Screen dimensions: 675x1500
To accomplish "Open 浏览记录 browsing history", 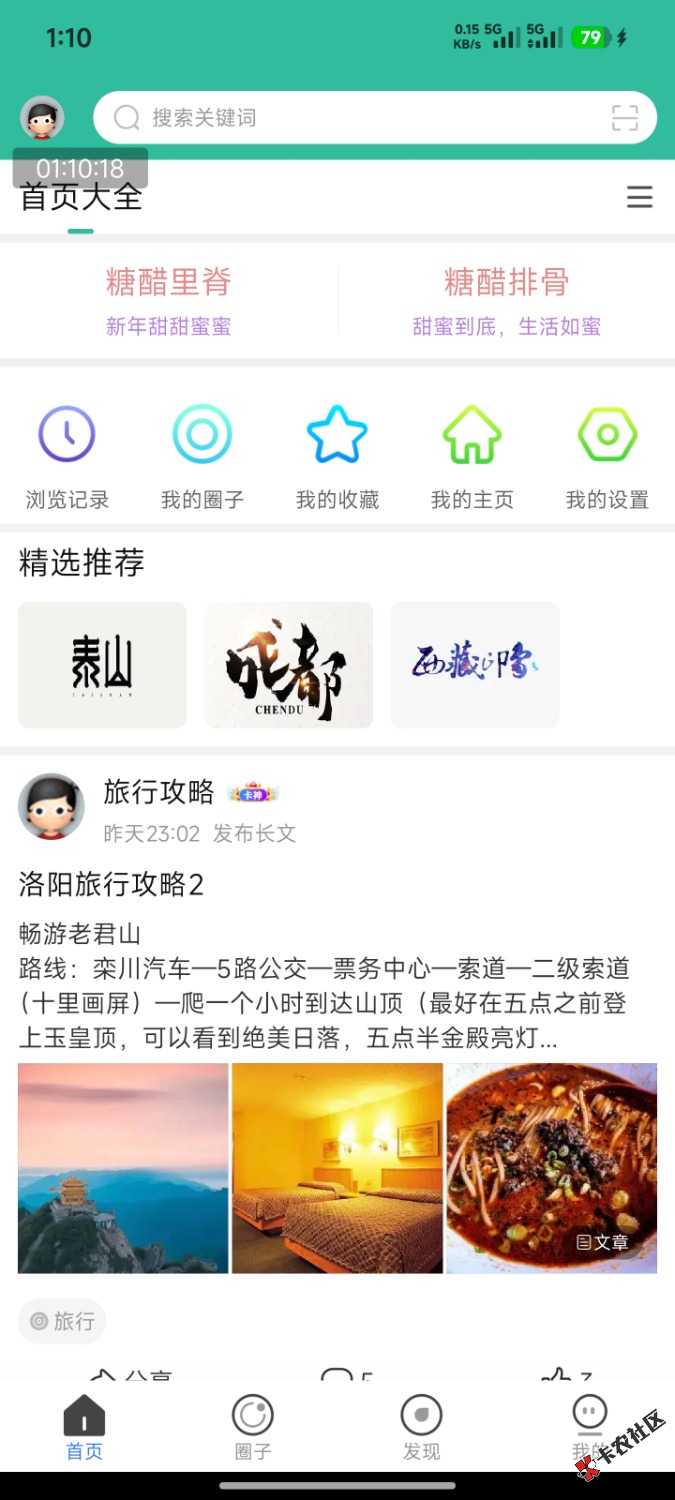I will [x=67, y=455].
